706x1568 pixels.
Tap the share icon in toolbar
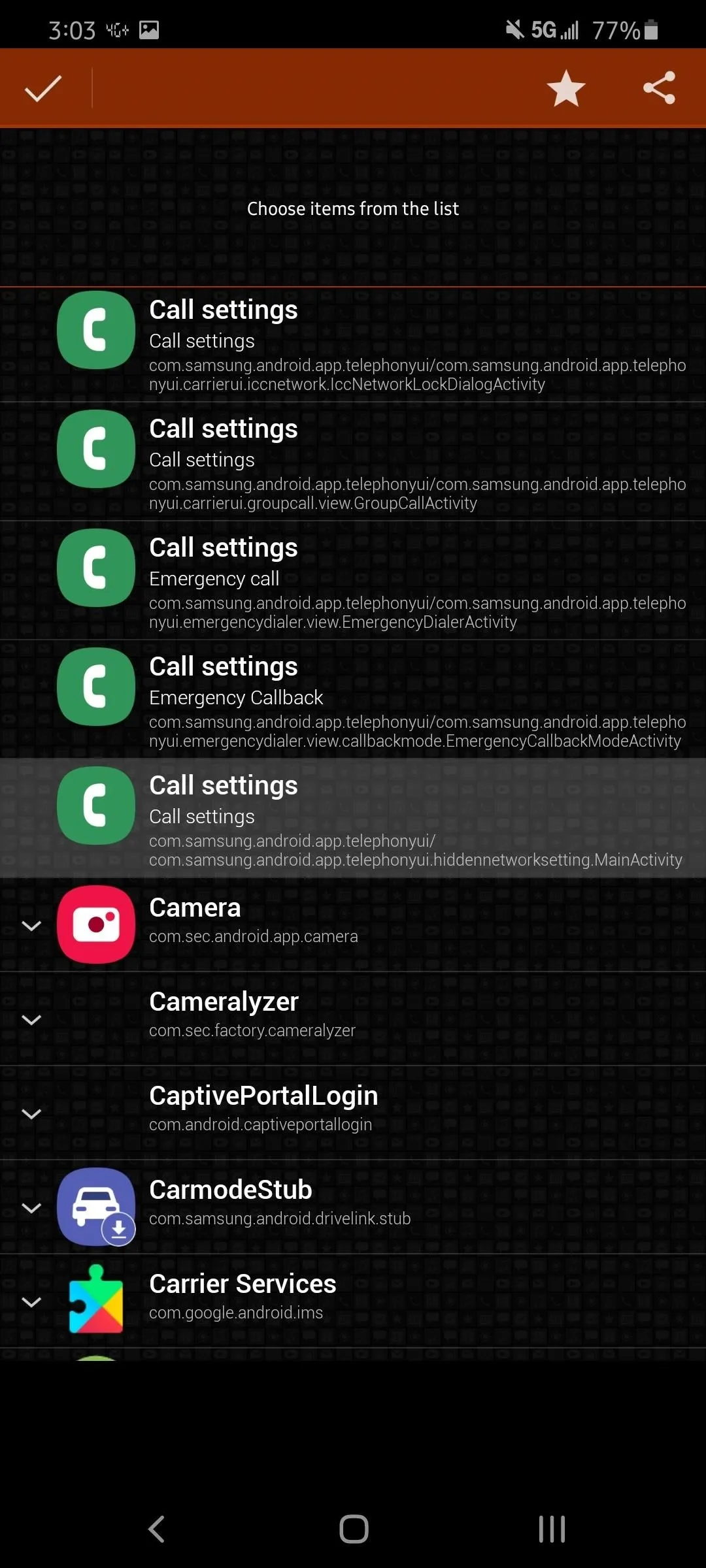point(659,88)
